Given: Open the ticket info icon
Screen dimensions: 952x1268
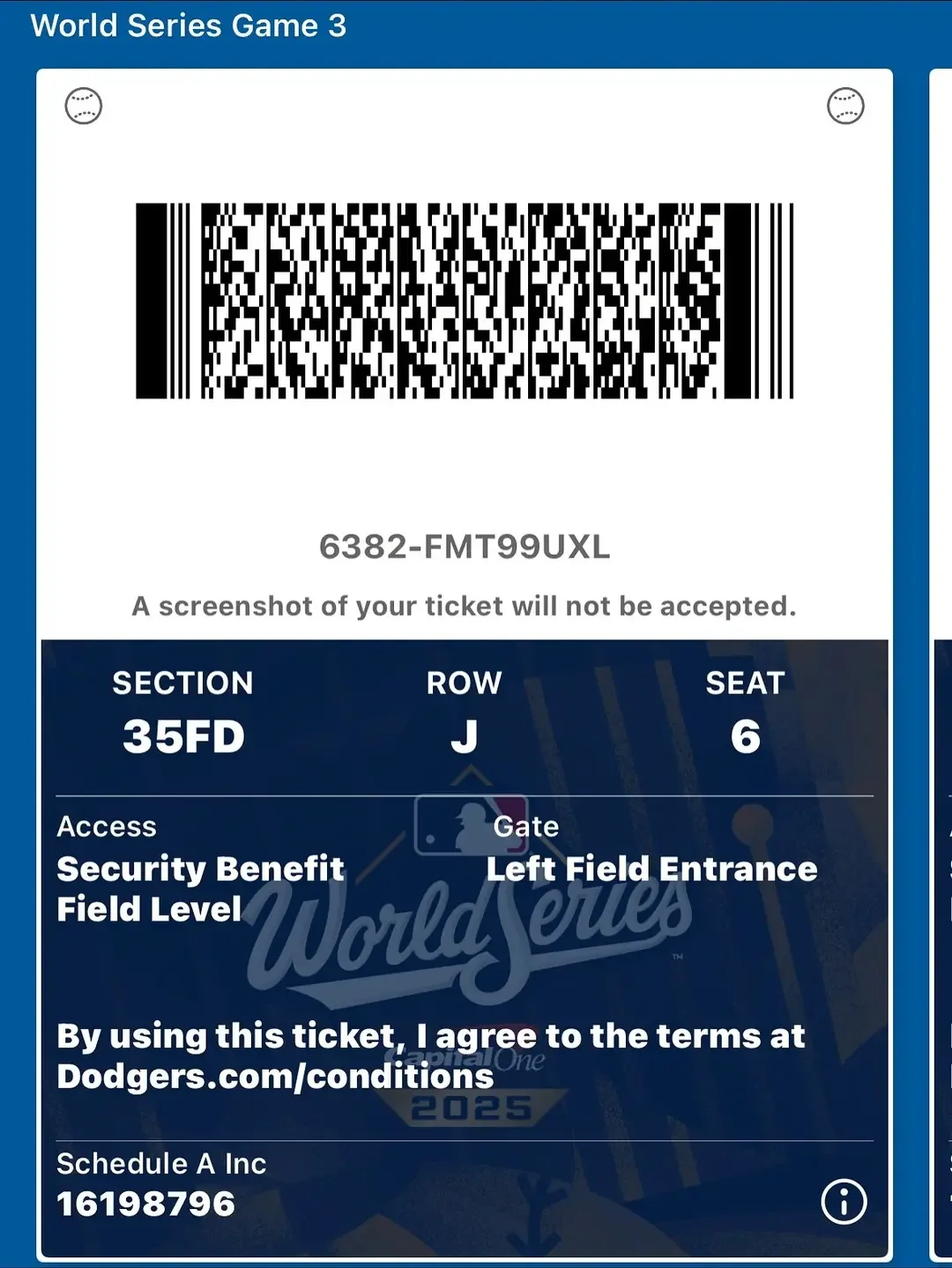Looking at the screenshot, I should click(844, 1201).
